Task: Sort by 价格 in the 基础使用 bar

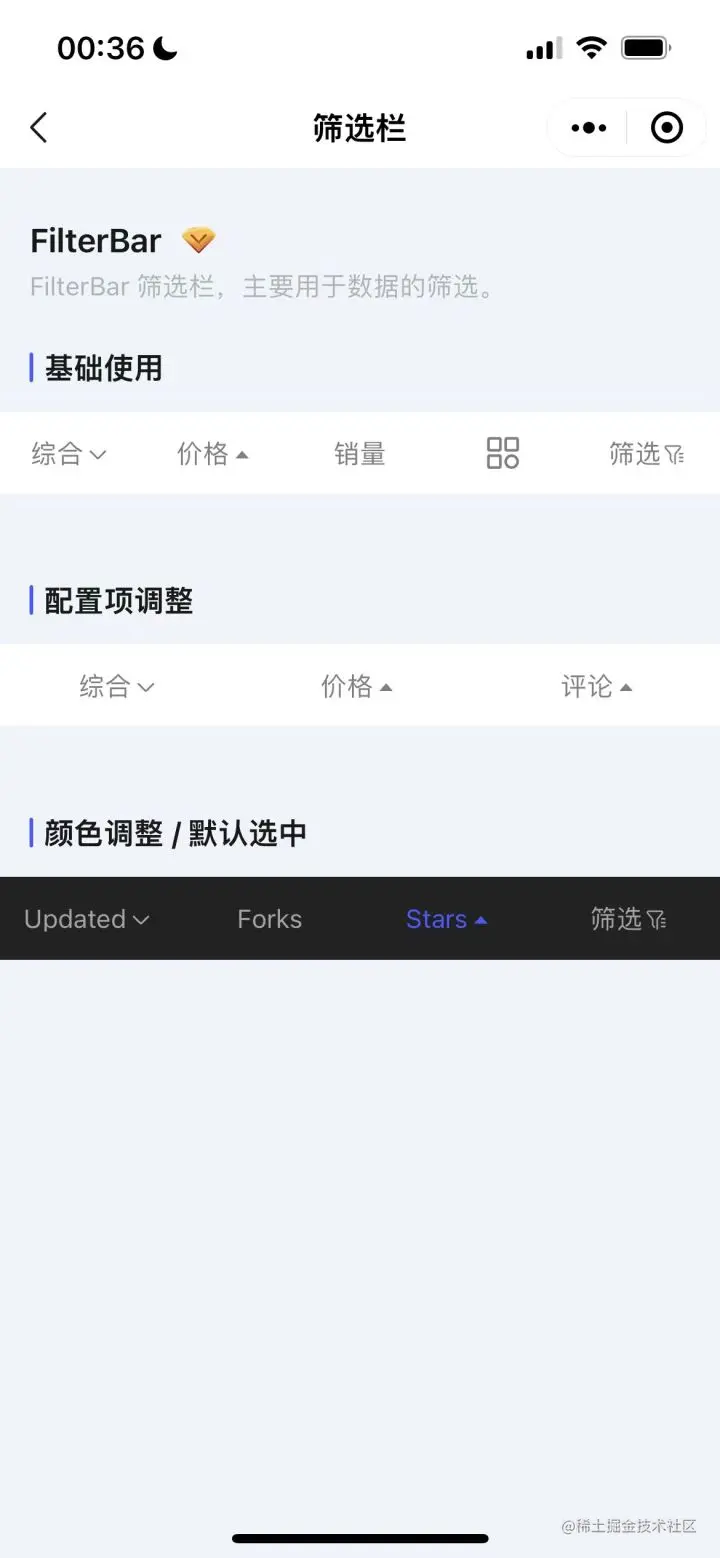Action: (212, 454)
